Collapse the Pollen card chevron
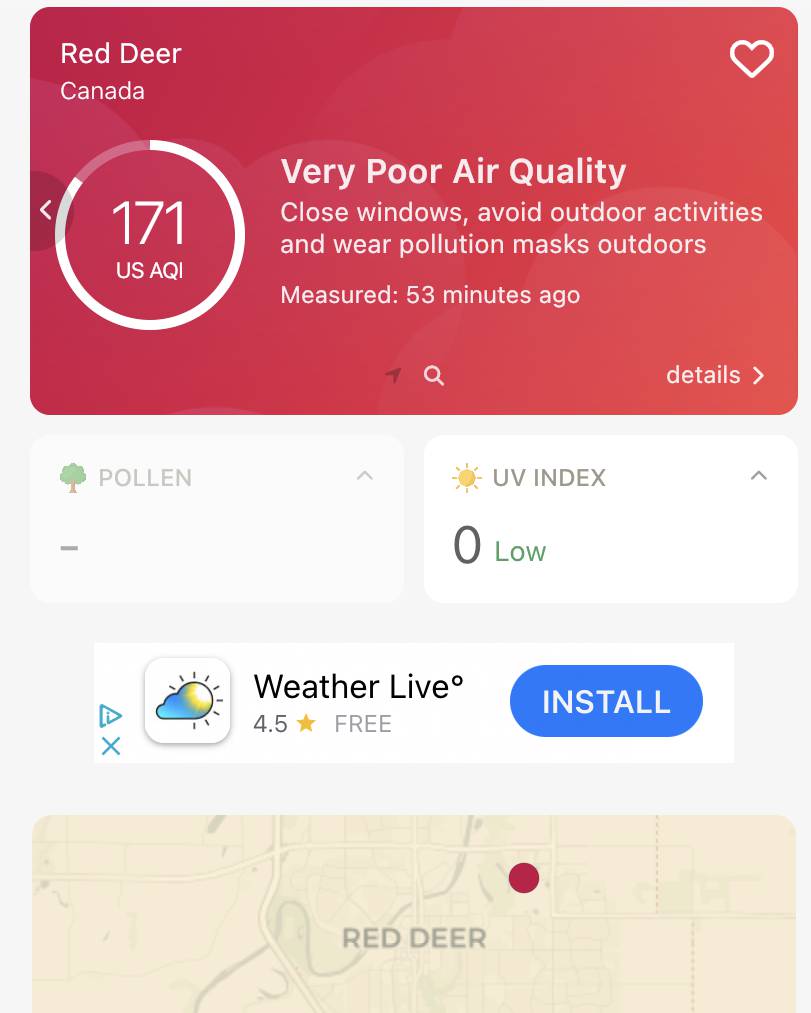This screenshot has height=1013, width=811. (x=365, y=476)
